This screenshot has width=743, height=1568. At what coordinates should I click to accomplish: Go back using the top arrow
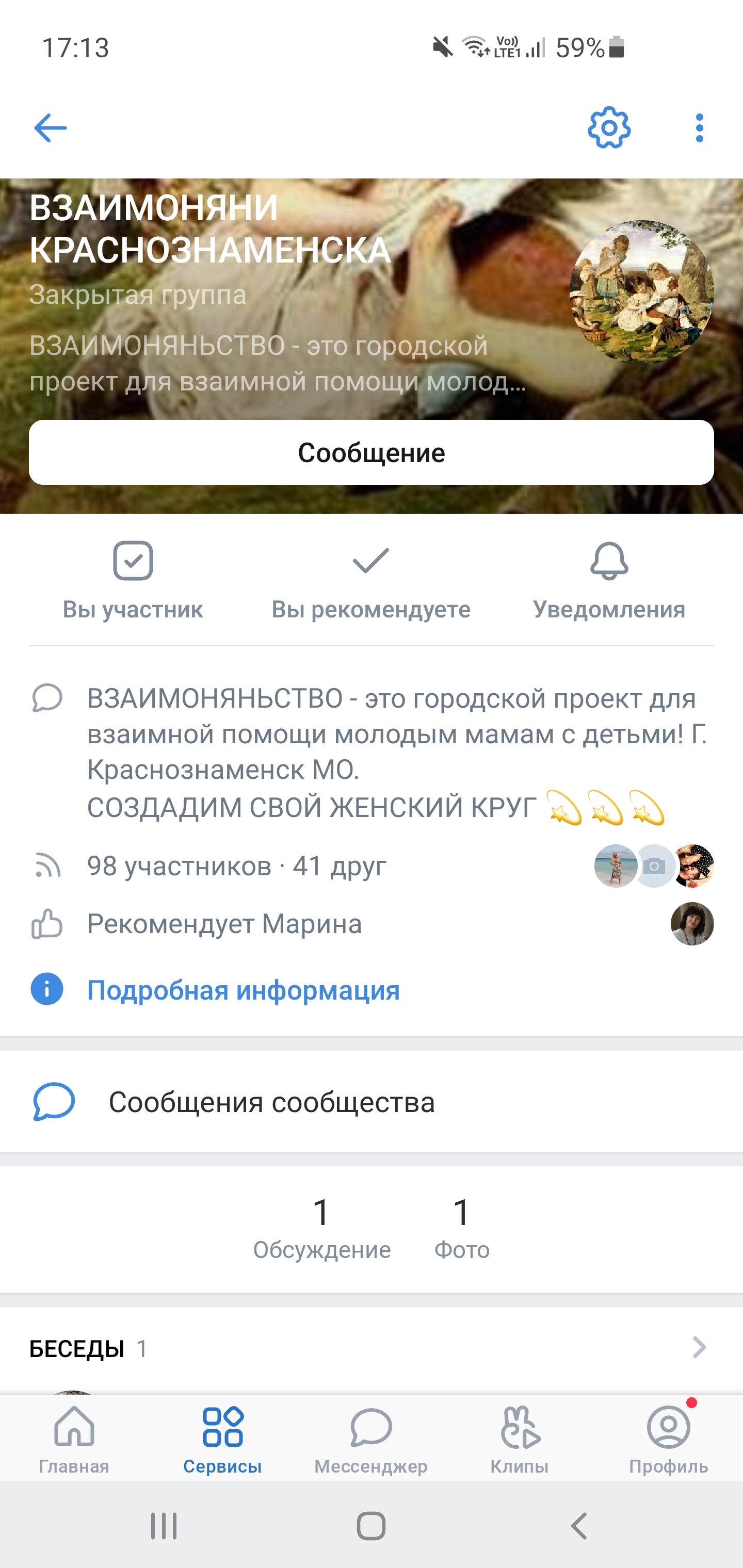click(x=50, y=128)
